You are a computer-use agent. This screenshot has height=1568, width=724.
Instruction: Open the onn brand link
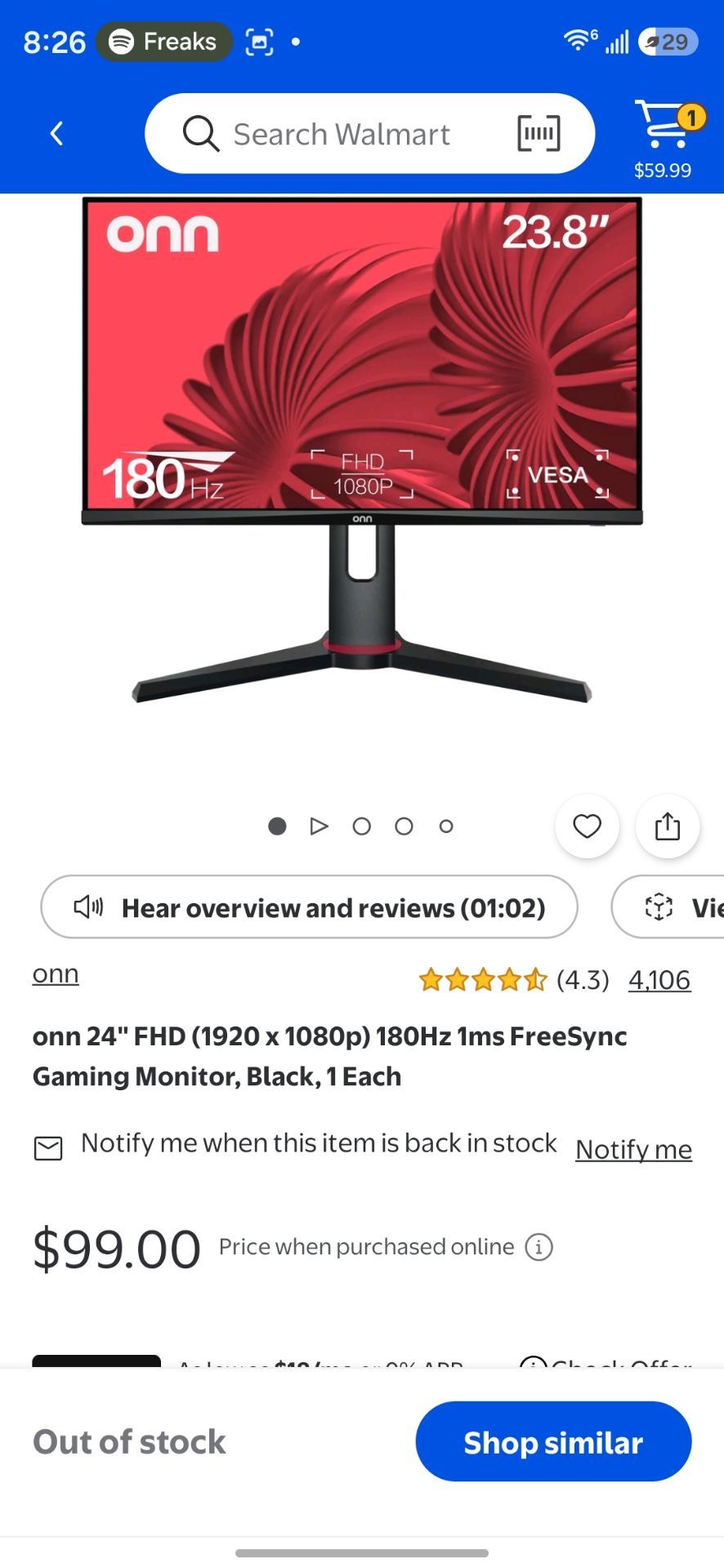click(x=56, y=974)
